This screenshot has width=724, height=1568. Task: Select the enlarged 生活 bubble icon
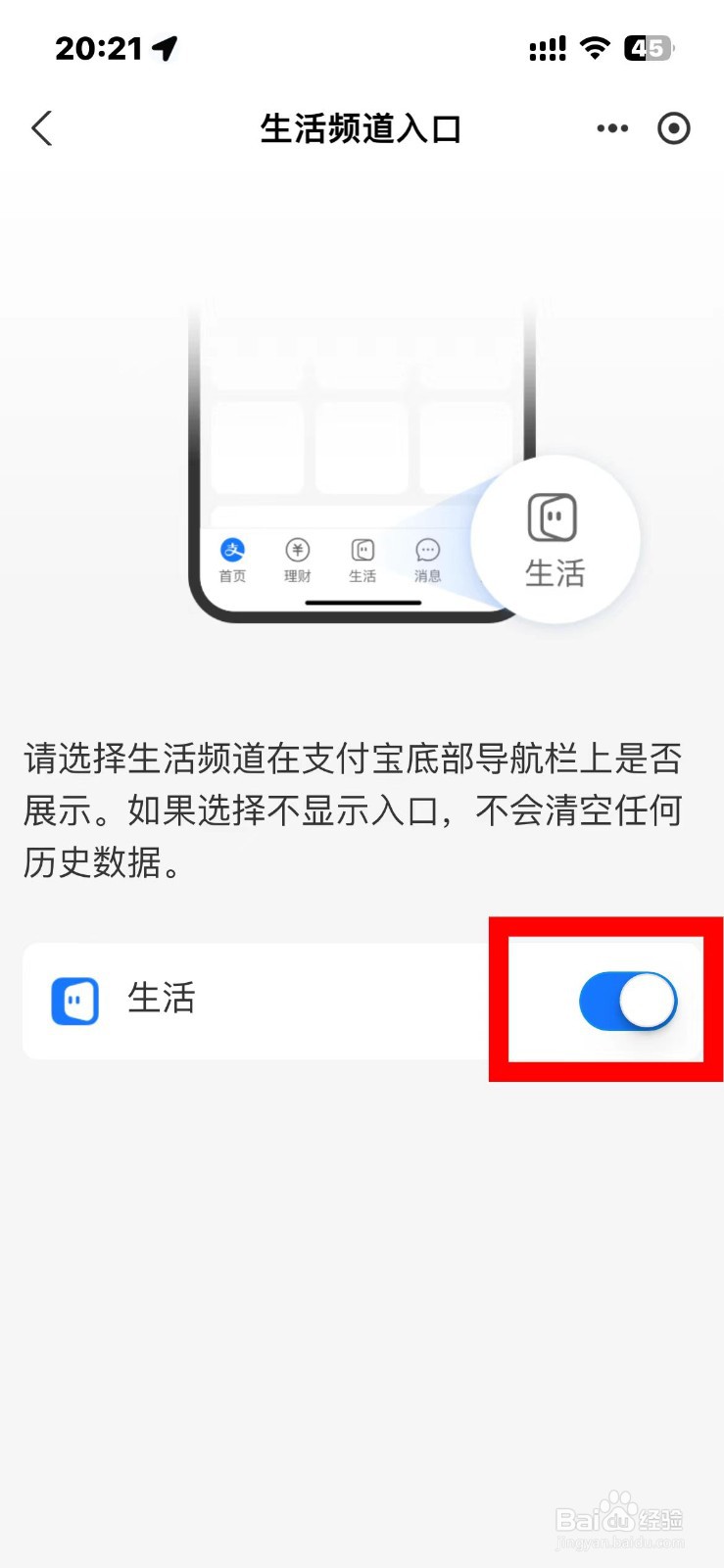(x=554, y=518)
